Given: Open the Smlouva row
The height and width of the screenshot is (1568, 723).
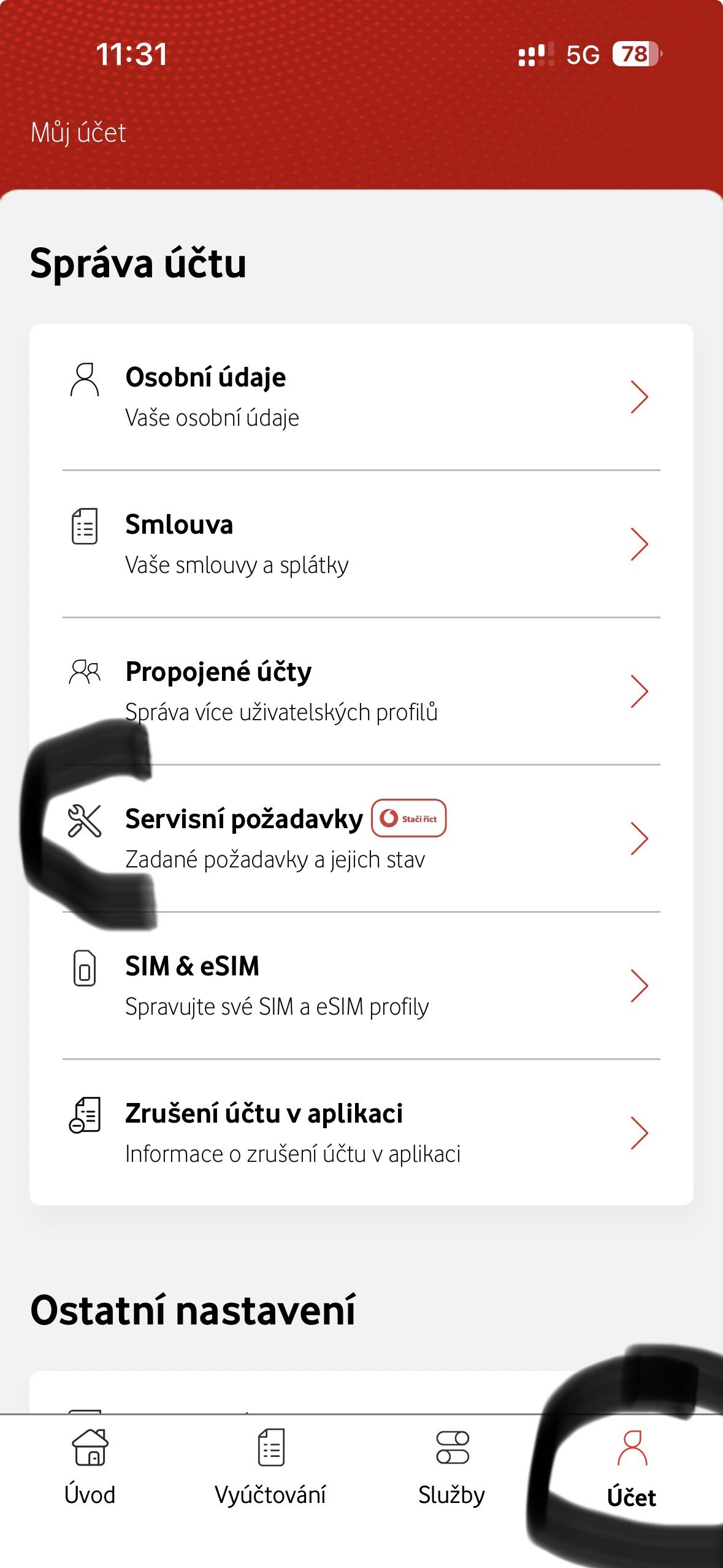Looking at the screenshot, I should [361, 544].
